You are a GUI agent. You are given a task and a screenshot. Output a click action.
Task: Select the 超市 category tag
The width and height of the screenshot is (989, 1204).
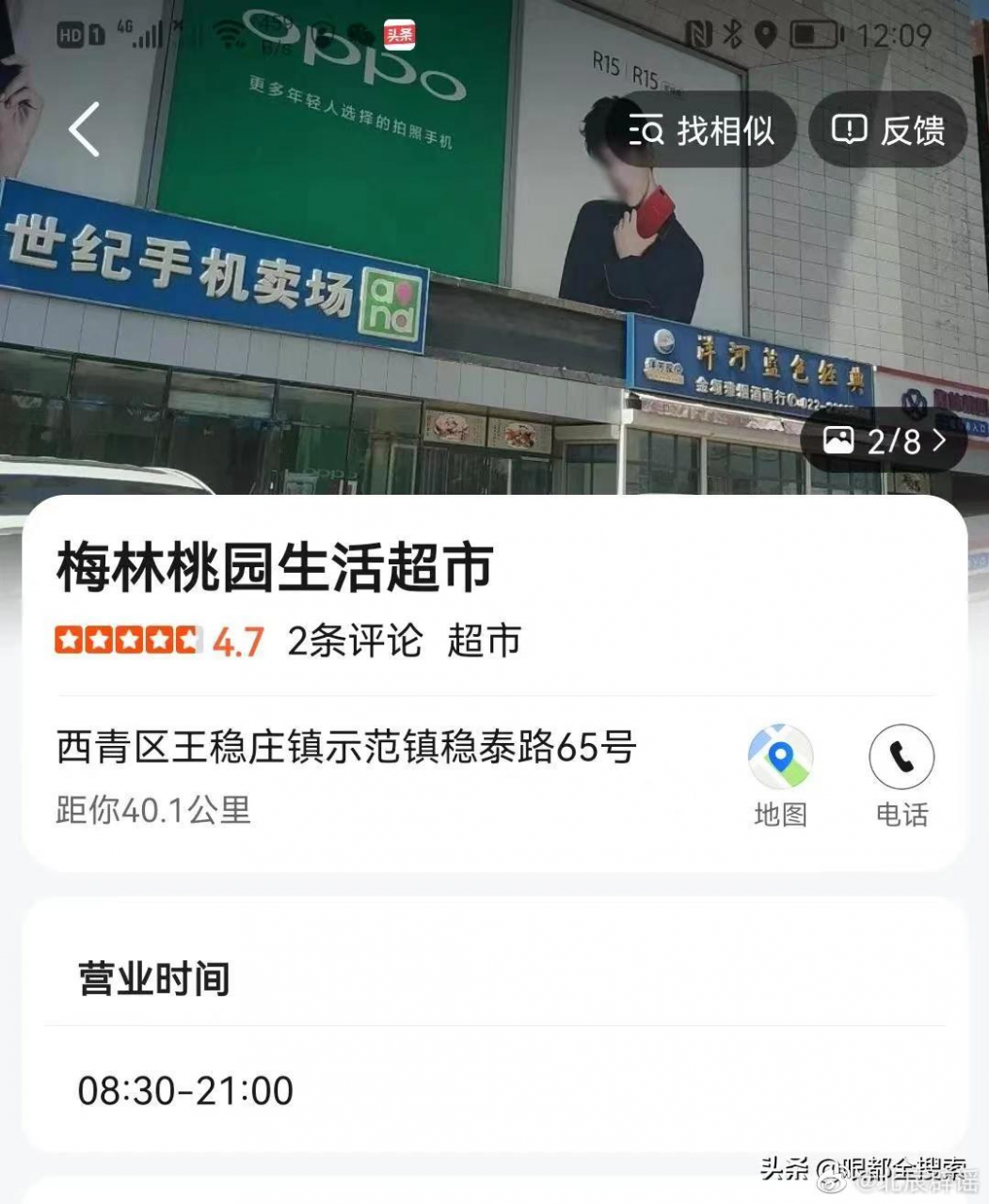pos(487,642)
